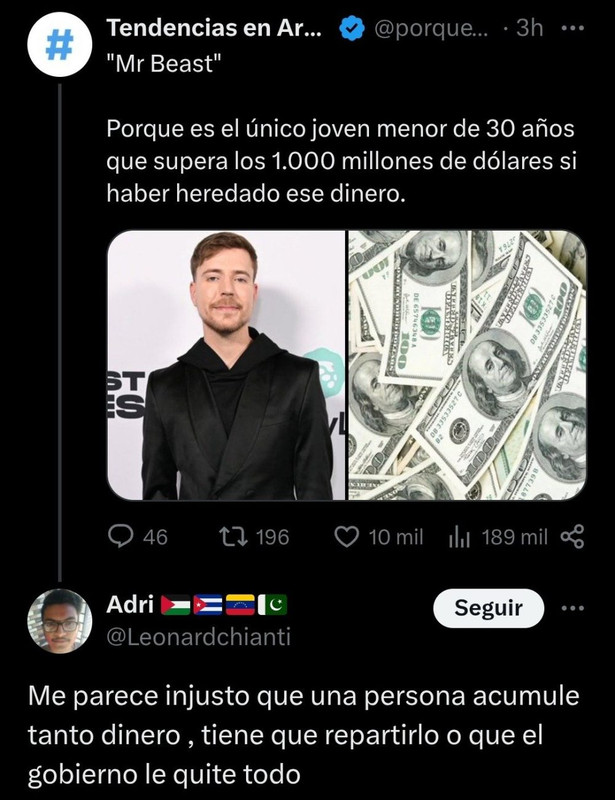This screenshot has width=615, height=800.
Task: Open Adri's profile picture
Action: pyautogui.click(x=59, y=620)
